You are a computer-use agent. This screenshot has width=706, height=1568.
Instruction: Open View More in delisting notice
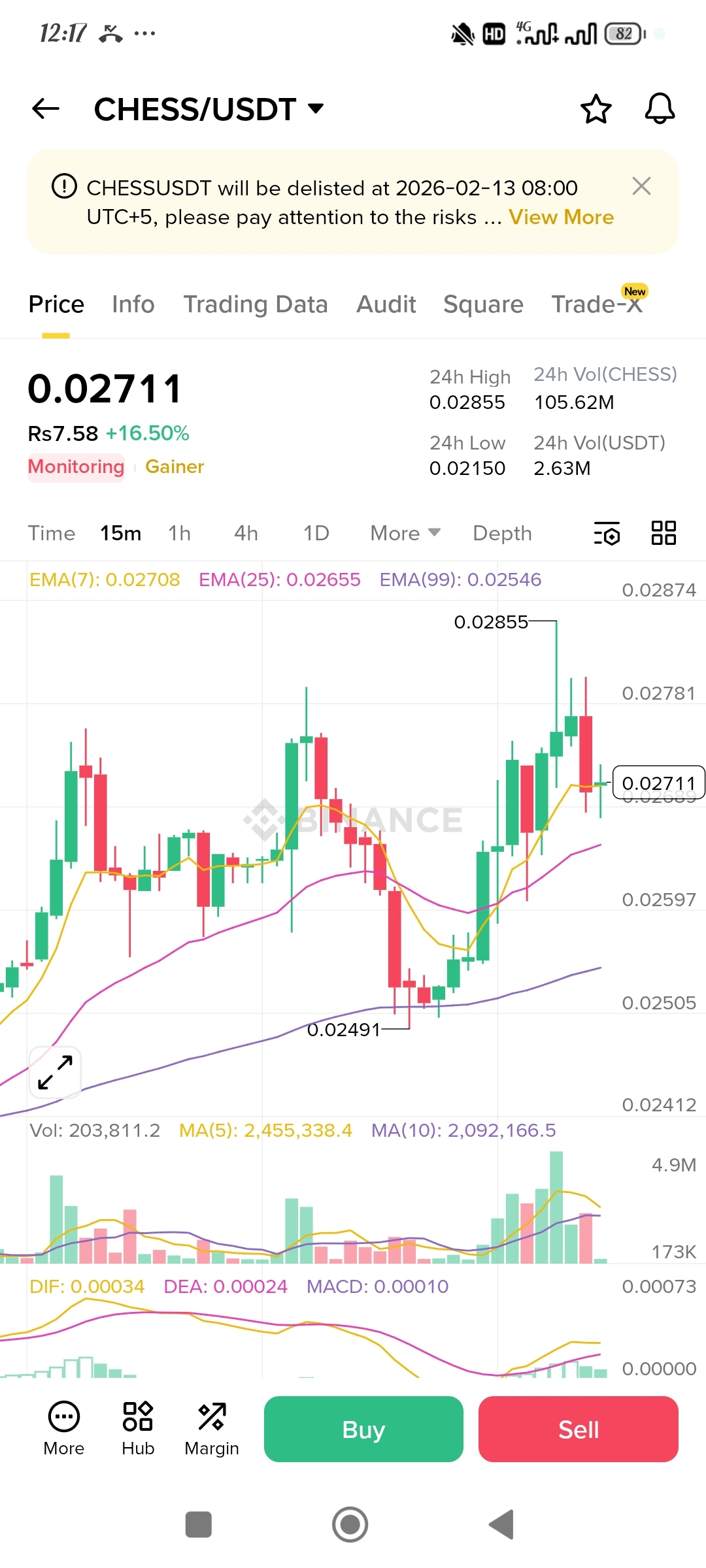[x=561, y=218]
